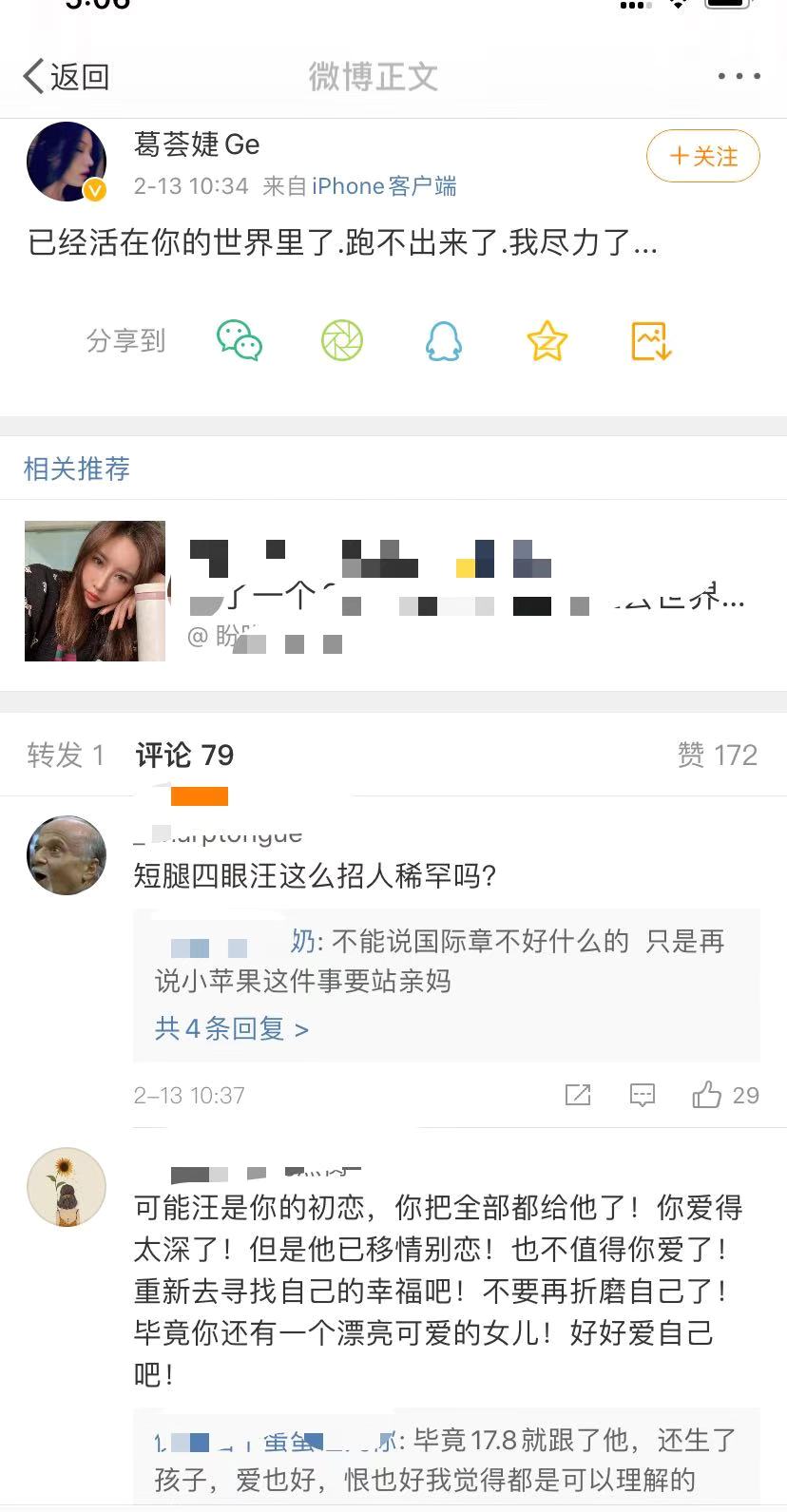Open the sunflower avatar commenter's profile
The width and height of the screenshot is (787, 1512).
click(66, 1186)
